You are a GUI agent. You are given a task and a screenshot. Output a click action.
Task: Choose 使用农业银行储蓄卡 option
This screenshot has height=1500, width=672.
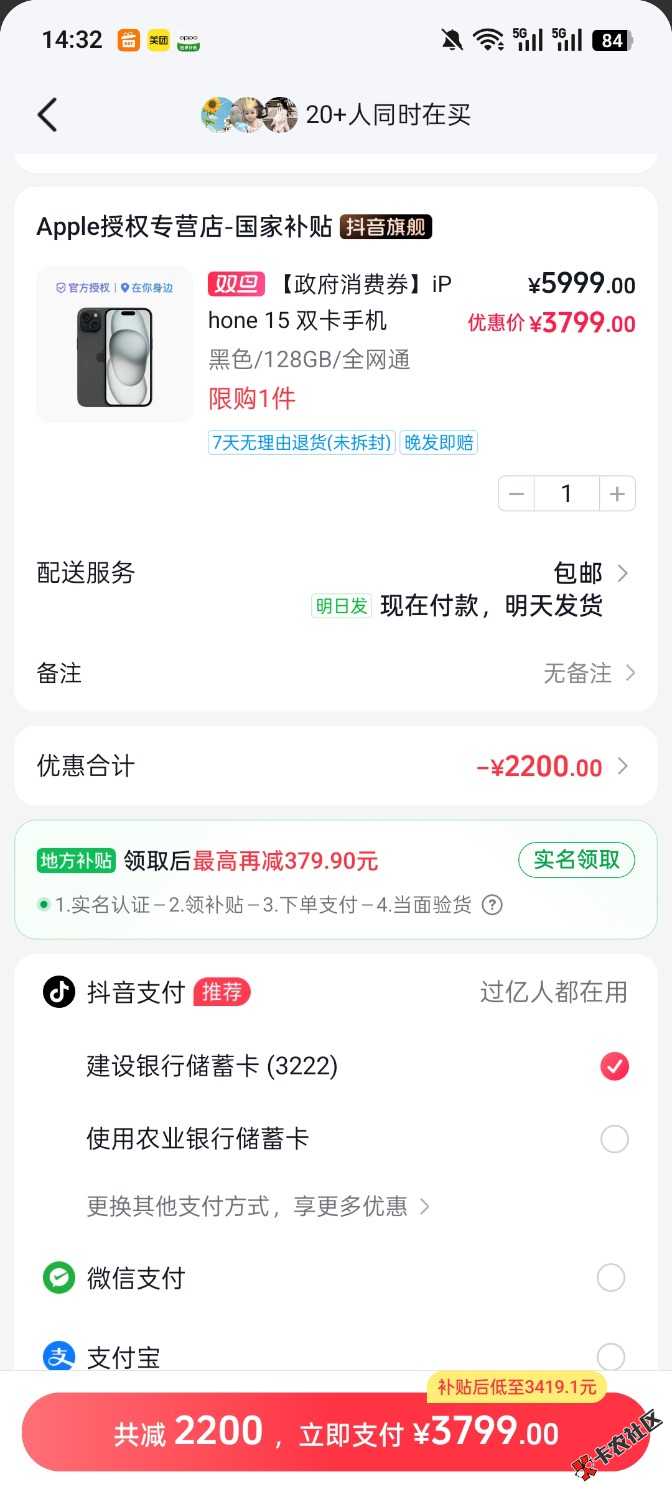coord(614,1138)
